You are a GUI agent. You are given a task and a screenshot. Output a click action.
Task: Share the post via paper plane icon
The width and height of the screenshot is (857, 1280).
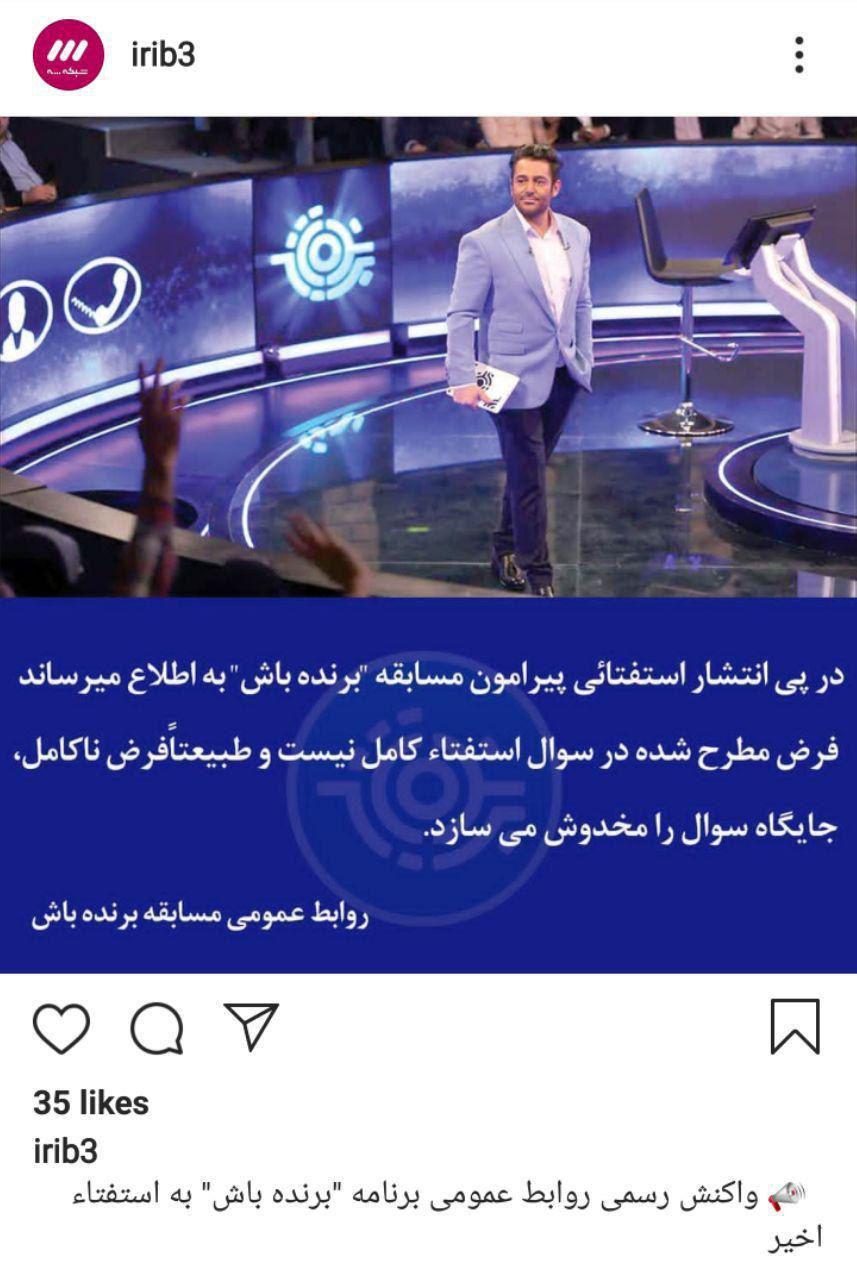[251, 1027]
